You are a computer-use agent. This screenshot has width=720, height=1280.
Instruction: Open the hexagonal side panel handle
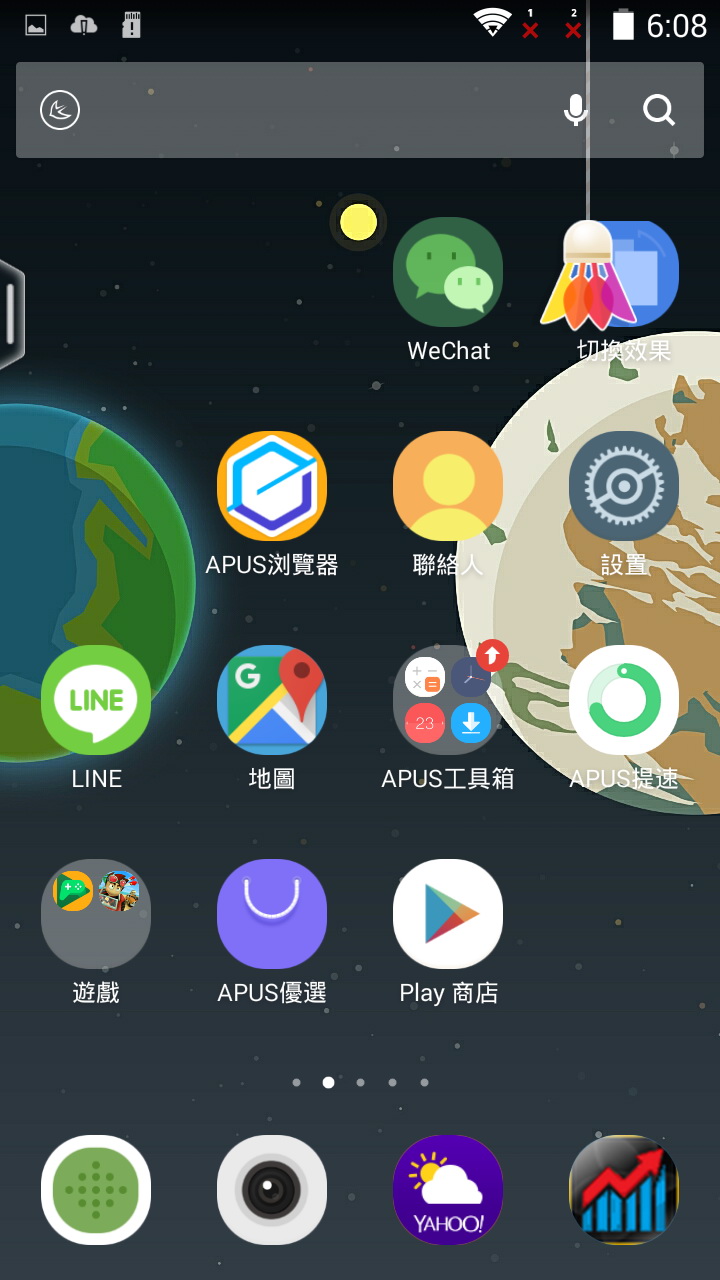click(10, 314)
